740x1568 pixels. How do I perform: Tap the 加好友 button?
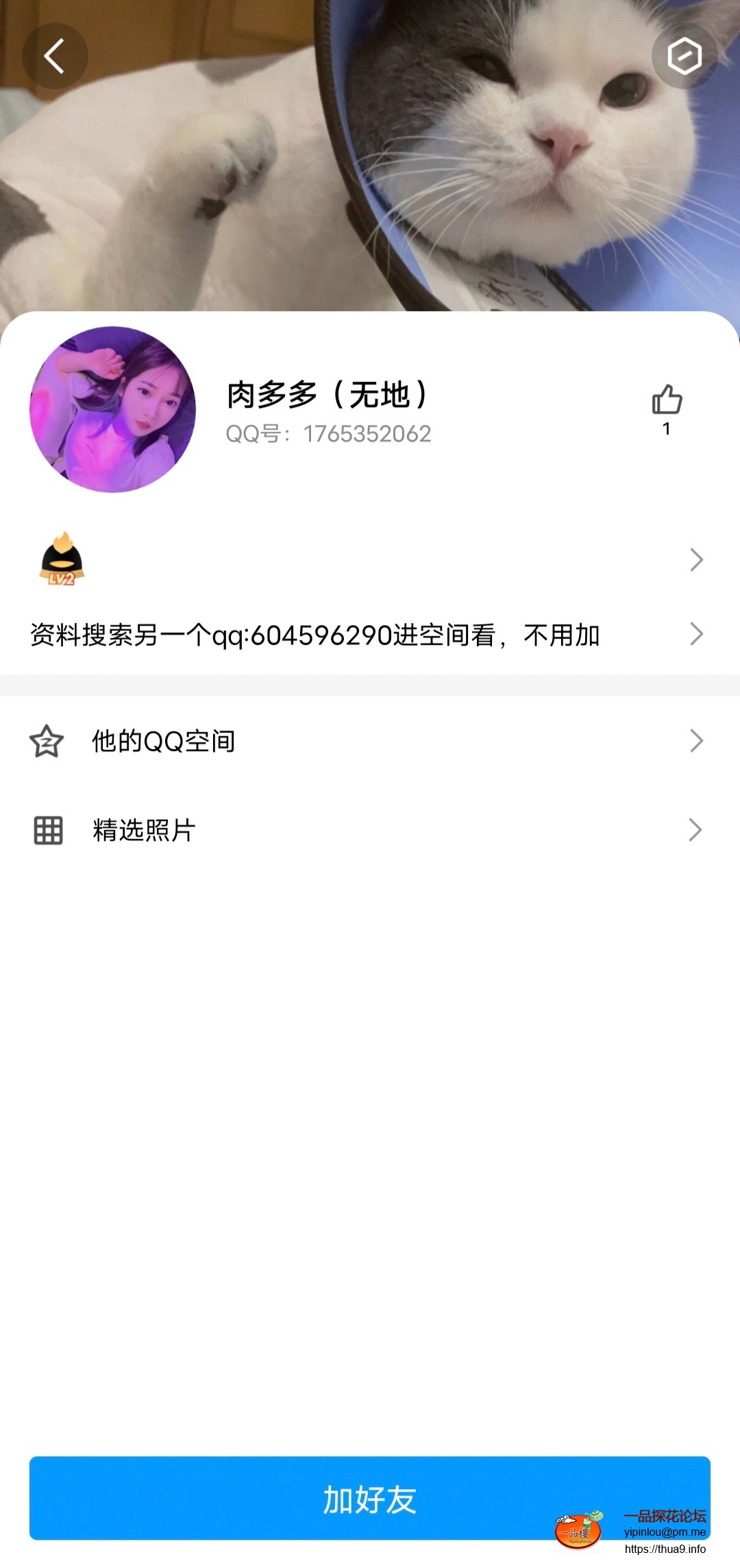pyautogui.click(x=370, y=1498)
